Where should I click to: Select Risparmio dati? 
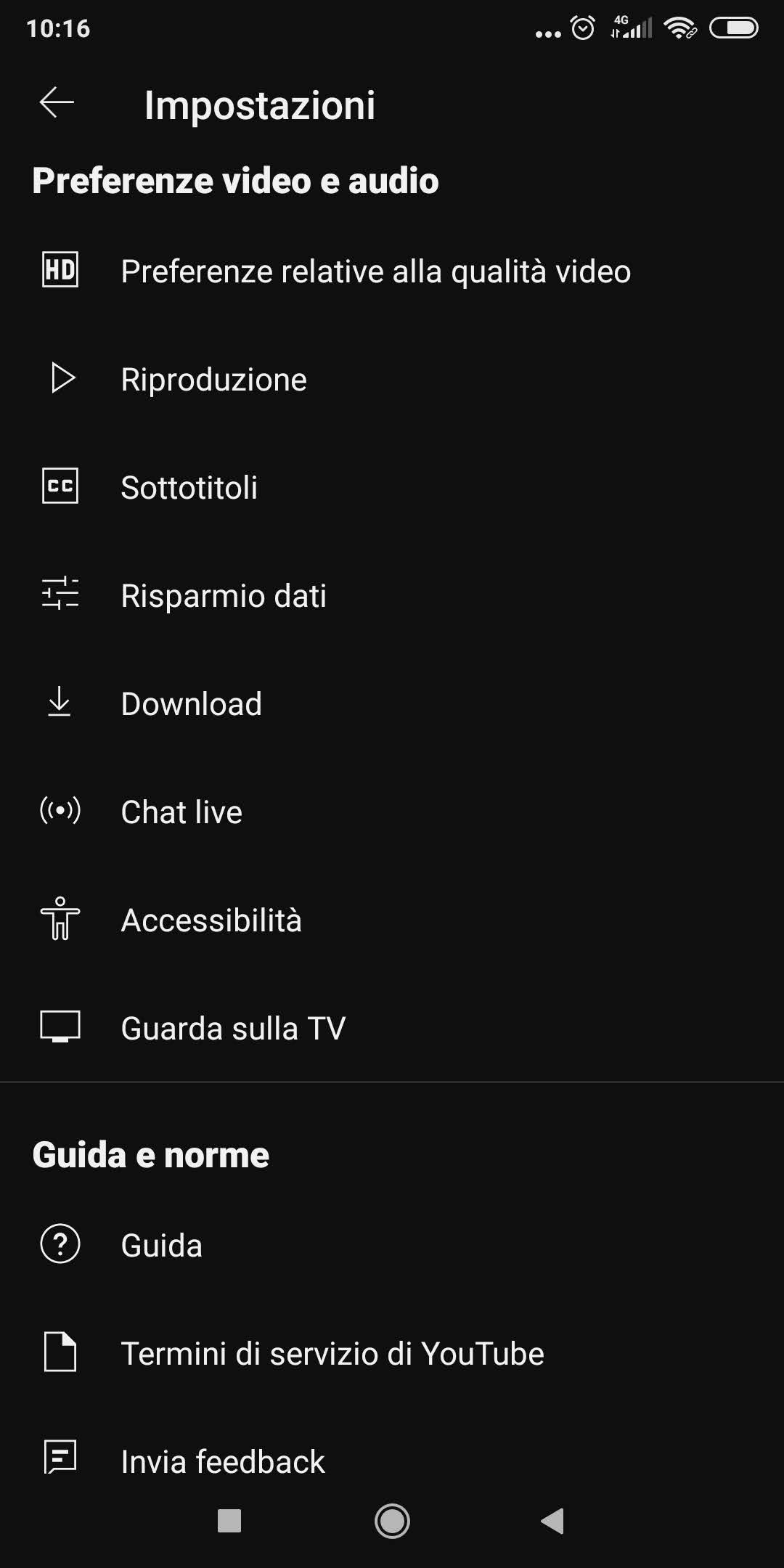[392, 595]
